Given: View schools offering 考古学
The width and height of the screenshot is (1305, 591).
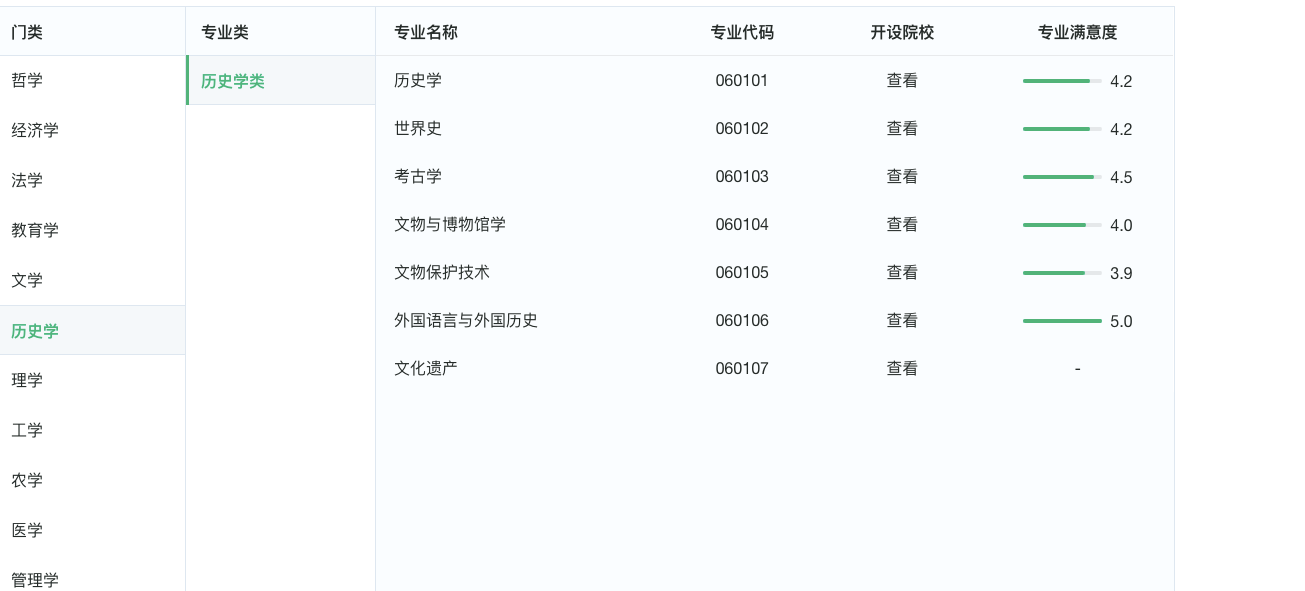Looking at the screenshot, I should click(902, 176).
